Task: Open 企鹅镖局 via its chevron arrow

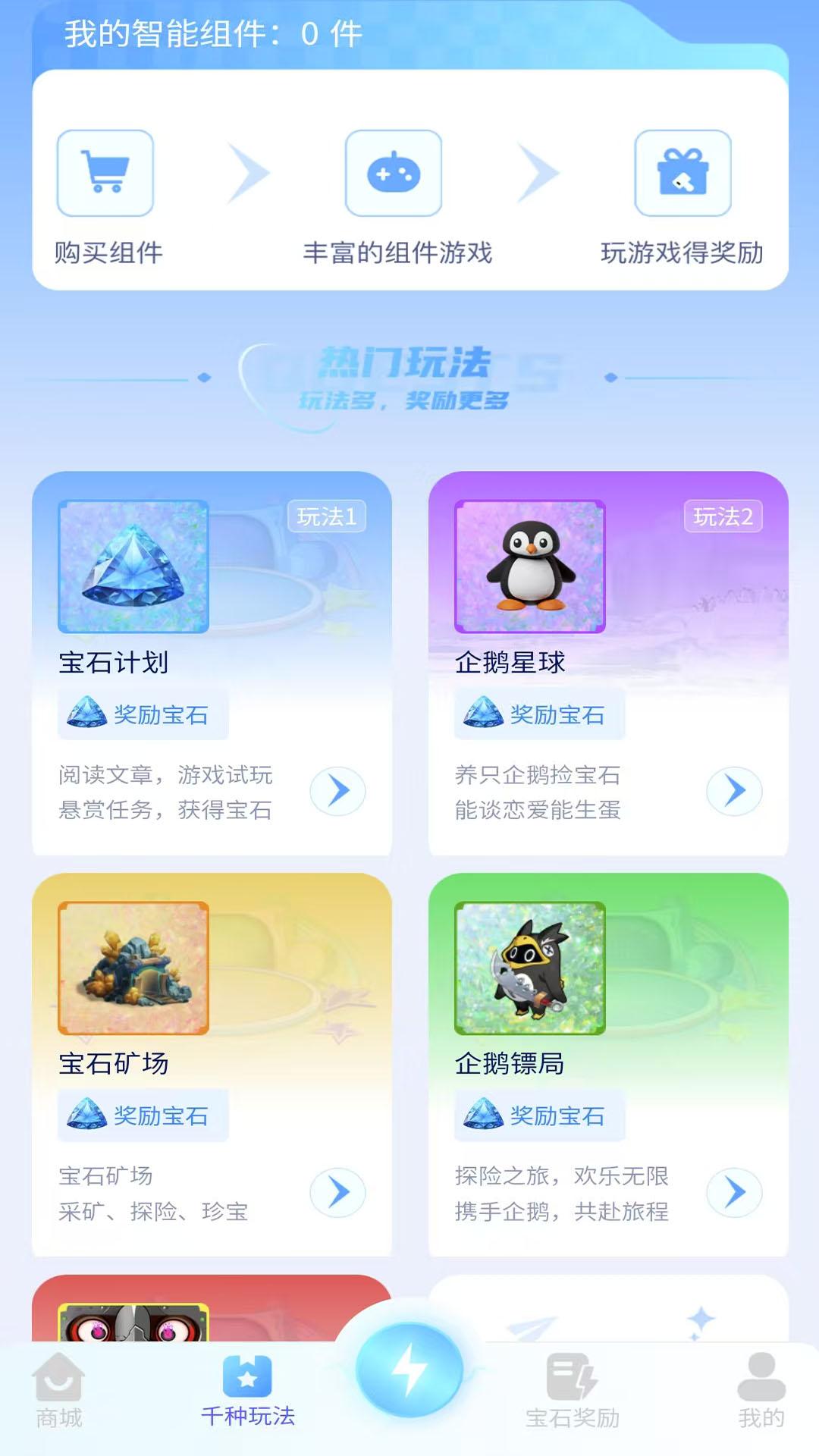Action: click(x=733, y=1193)
